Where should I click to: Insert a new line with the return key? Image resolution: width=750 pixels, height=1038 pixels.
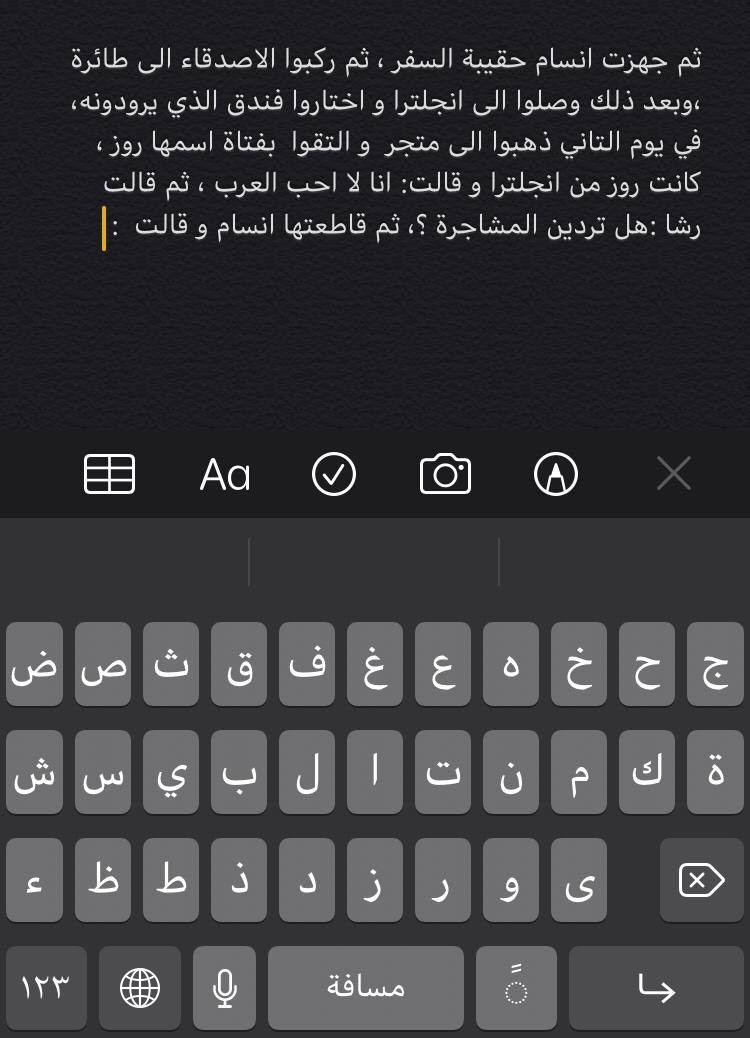point(656,988)
